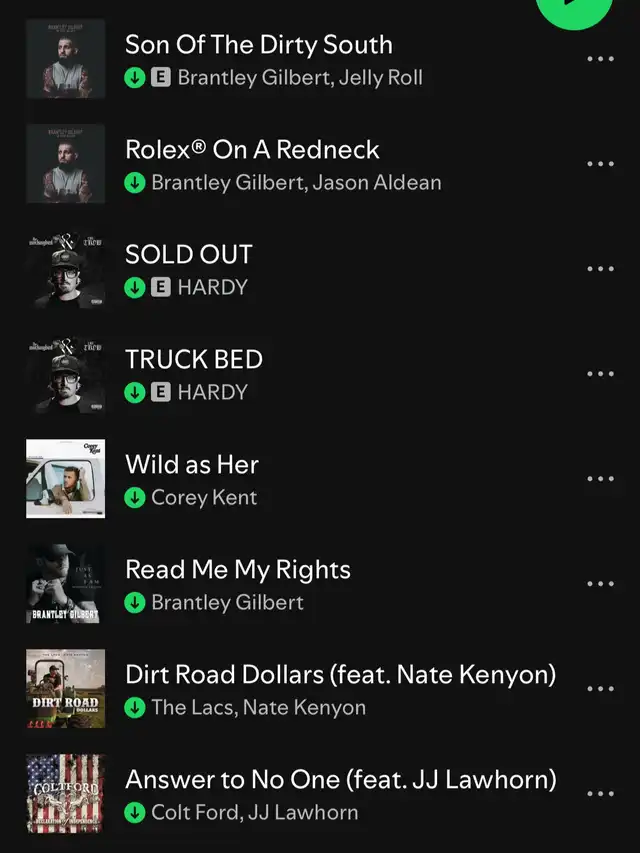Show more options for TRUCK BED
This screenshot has height=853, width=640.
(x=600, y=374)
